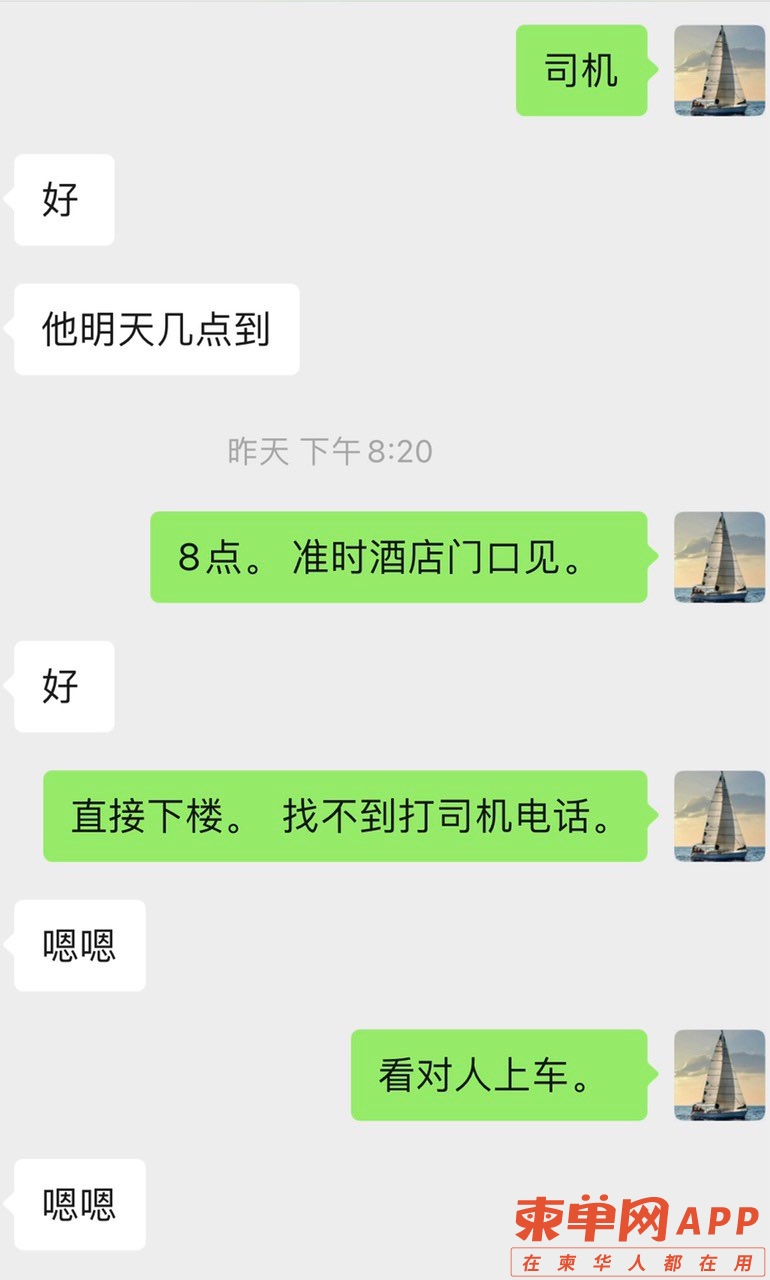
Task: View profile avatar beside 直接下楼 message
Action: click(x=719, y=816)
